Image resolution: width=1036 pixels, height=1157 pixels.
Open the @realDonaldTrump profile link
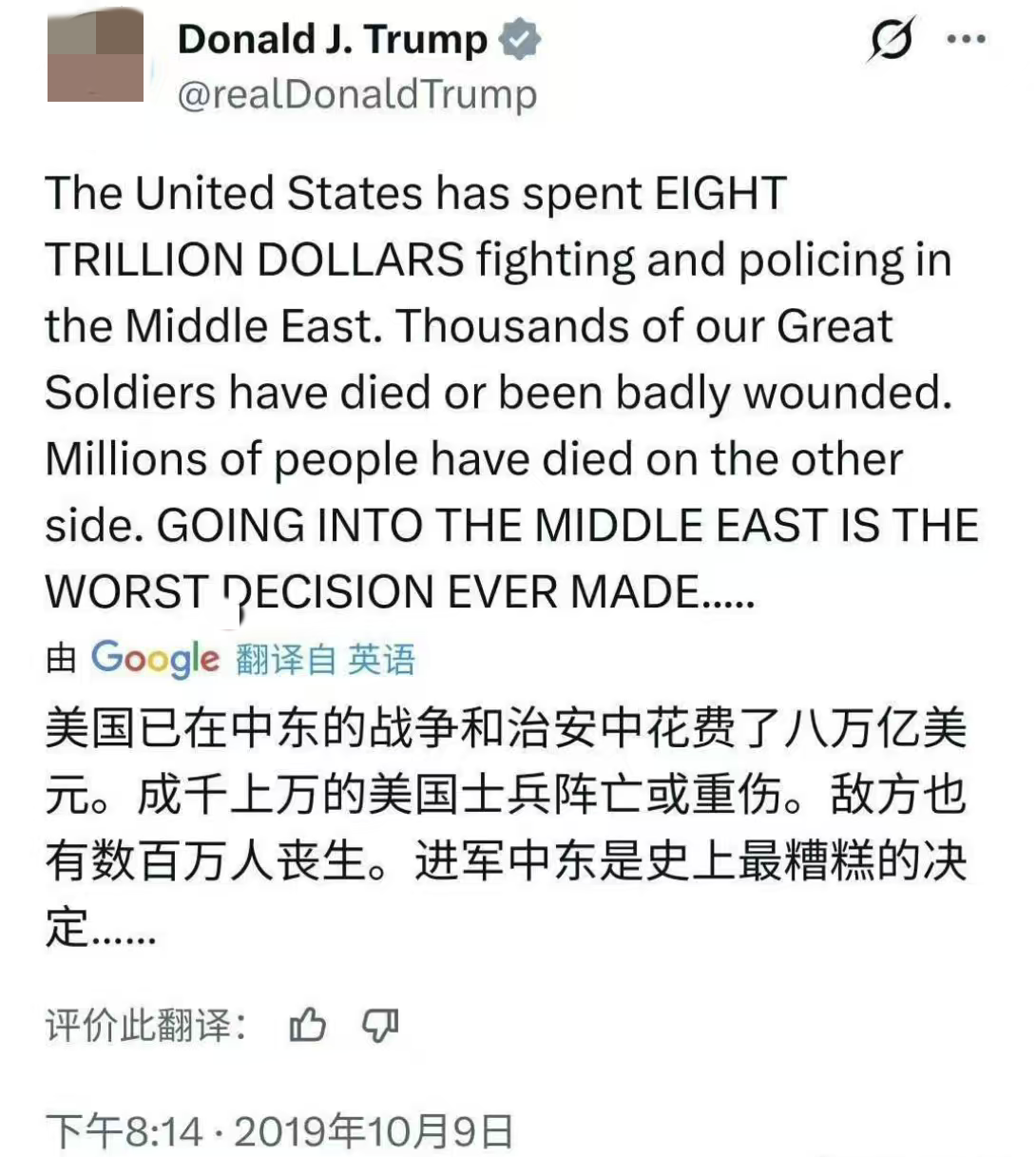(356, 95)
